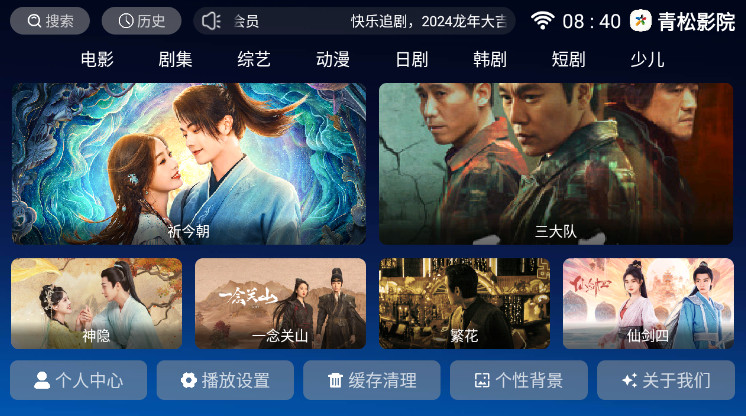Switch to the 日剧 tab
This screenshot has height=416, width=746.
411,59
